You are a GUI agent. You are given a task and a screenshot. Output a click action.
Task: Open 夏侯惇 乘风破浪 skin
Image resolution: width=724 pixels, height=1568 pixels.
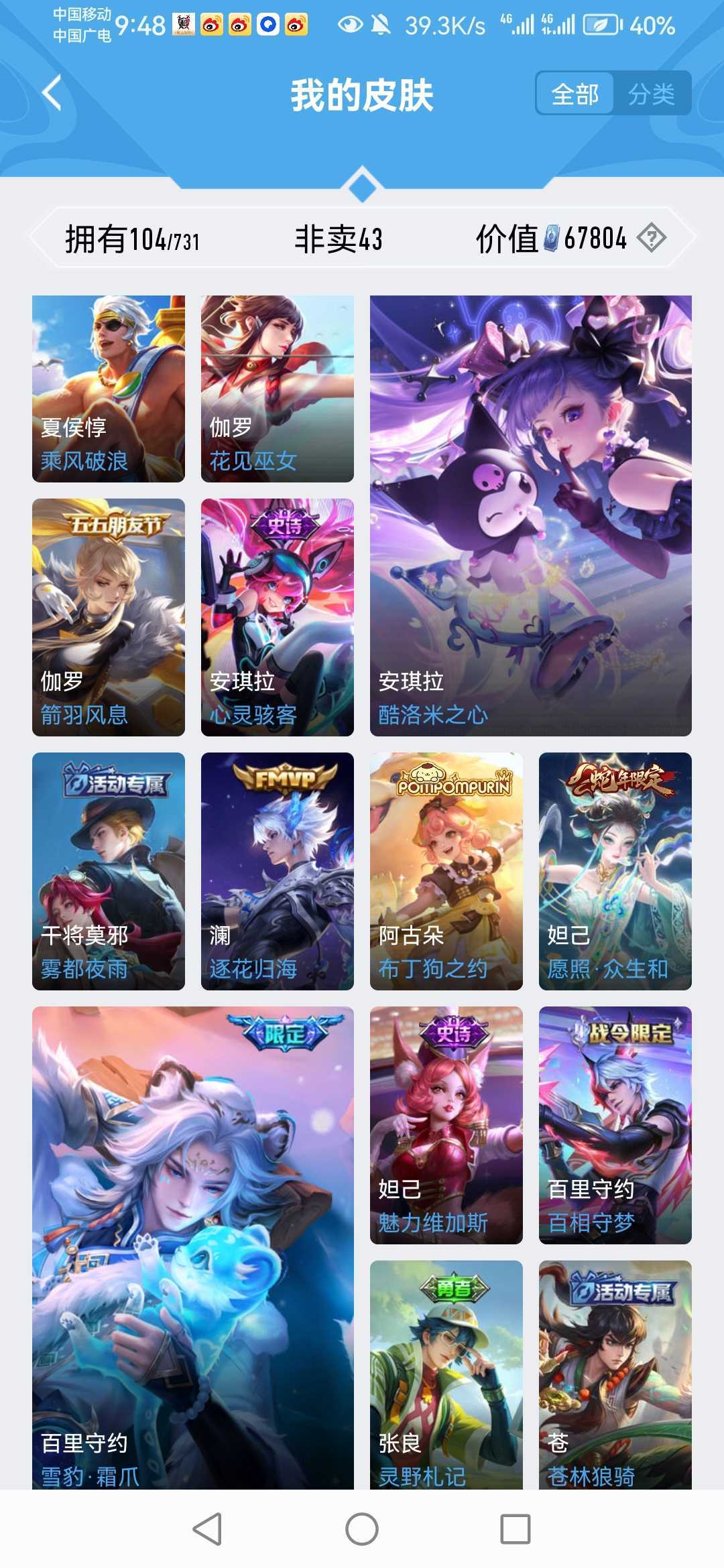(x=109, y=389)
